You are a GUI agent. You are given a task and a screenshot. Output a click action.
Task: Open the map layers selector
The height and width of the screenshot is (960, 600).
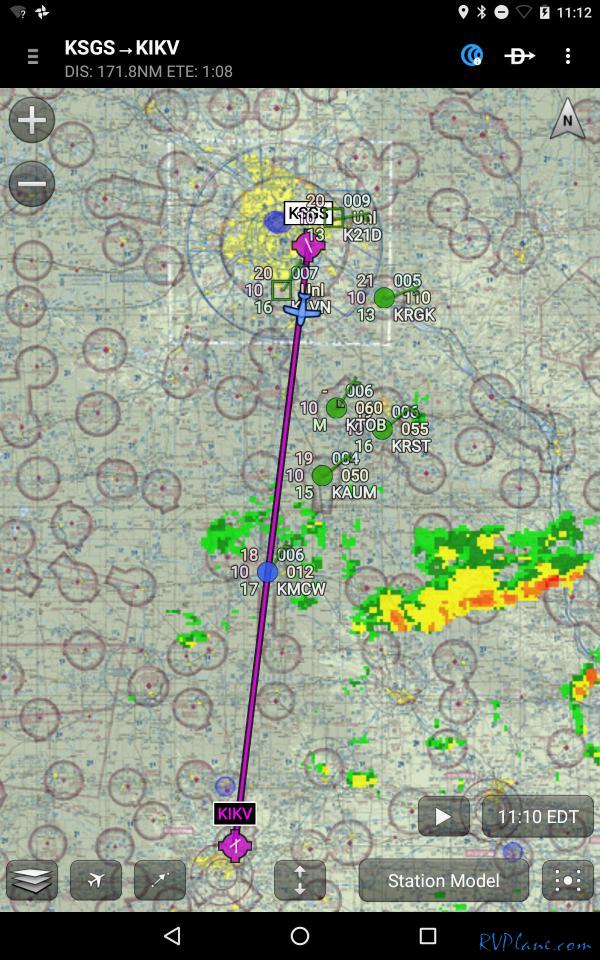tap(32, 880)
